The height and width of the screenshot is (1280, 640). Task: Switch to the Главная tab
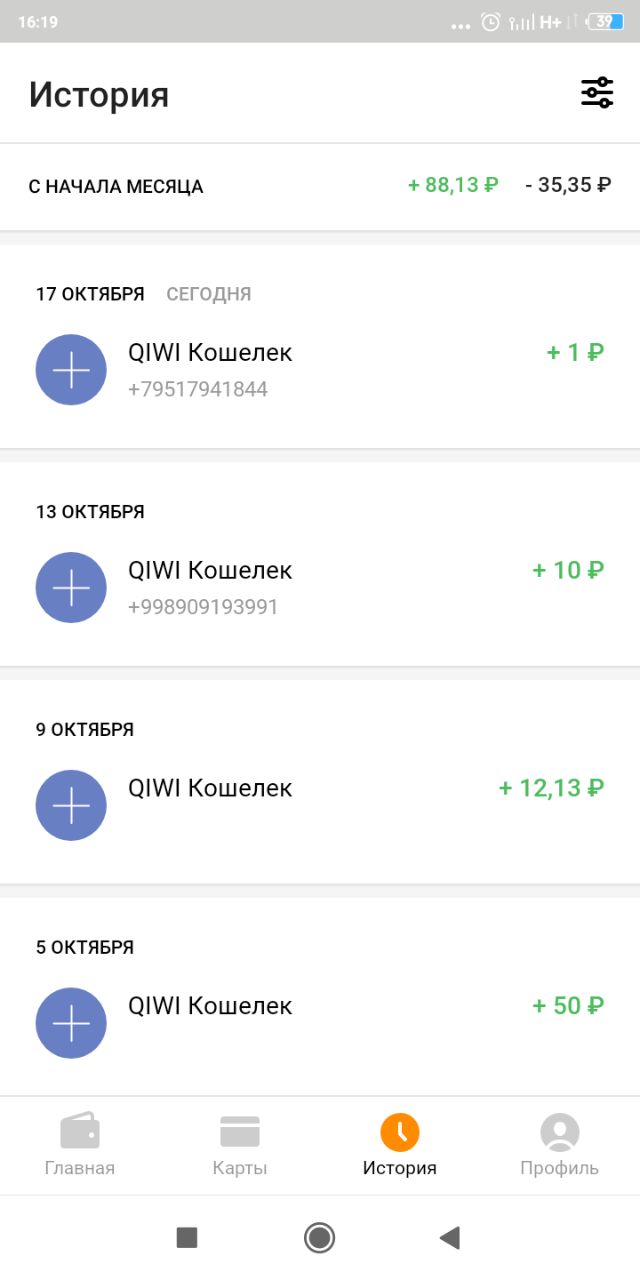pos(80,1146)
